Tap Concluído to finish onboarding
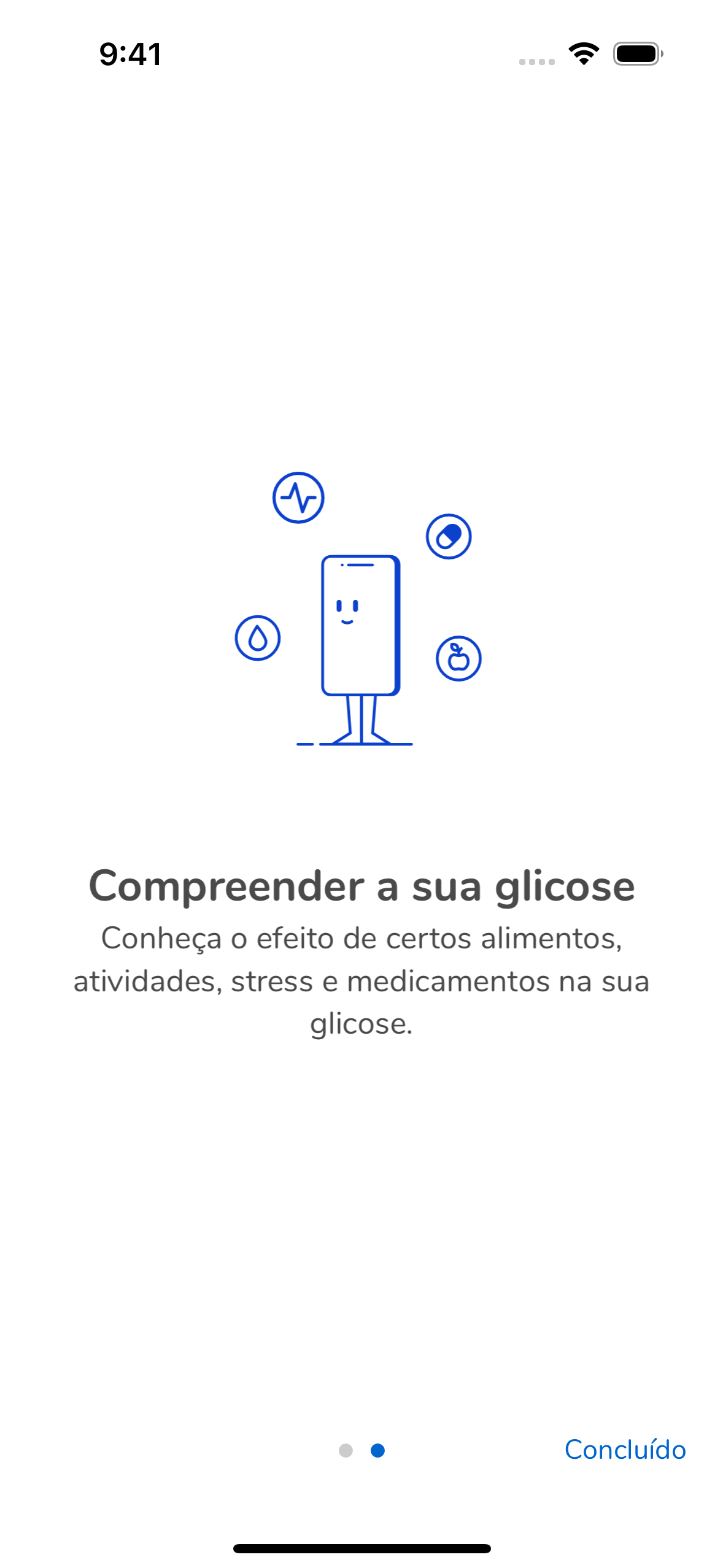The width and height of the screenshot is (723, 1568). point(624,1450)
